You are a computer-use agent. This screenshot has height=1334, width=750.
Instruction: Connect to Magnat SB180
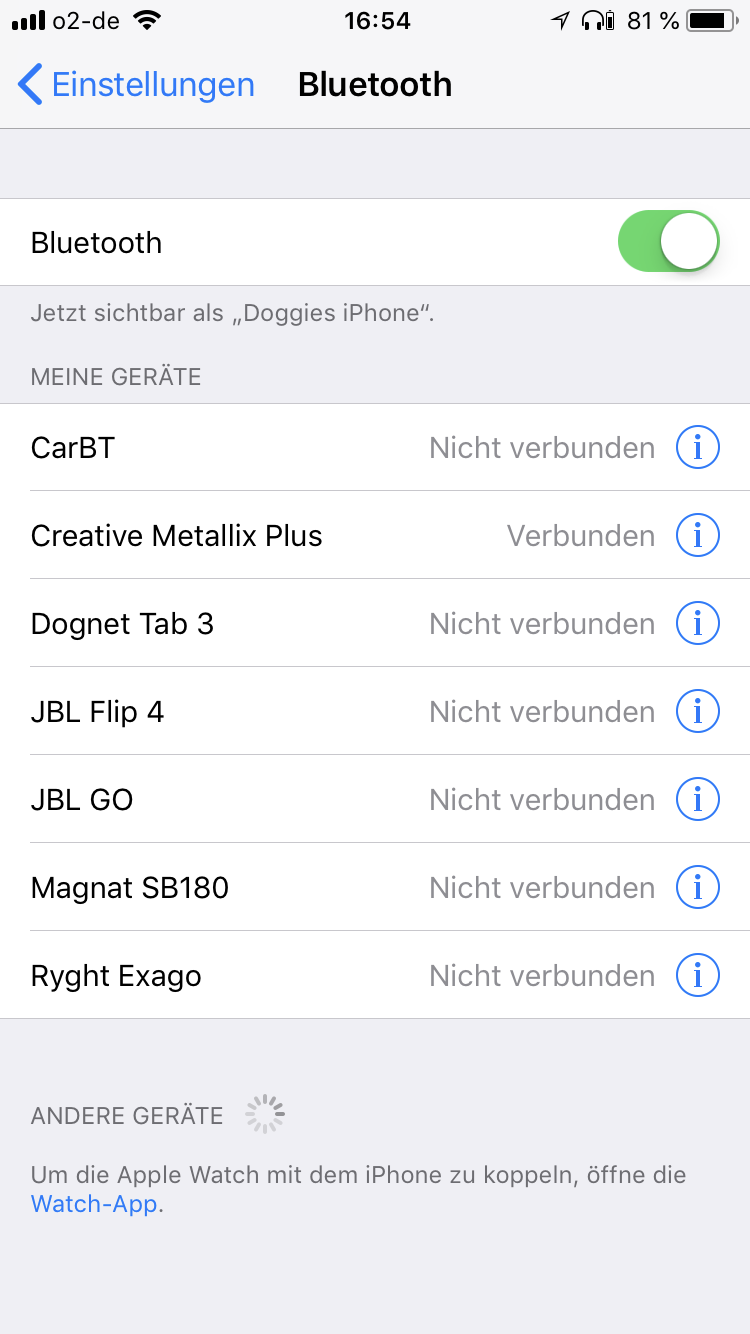click(300, 888)
